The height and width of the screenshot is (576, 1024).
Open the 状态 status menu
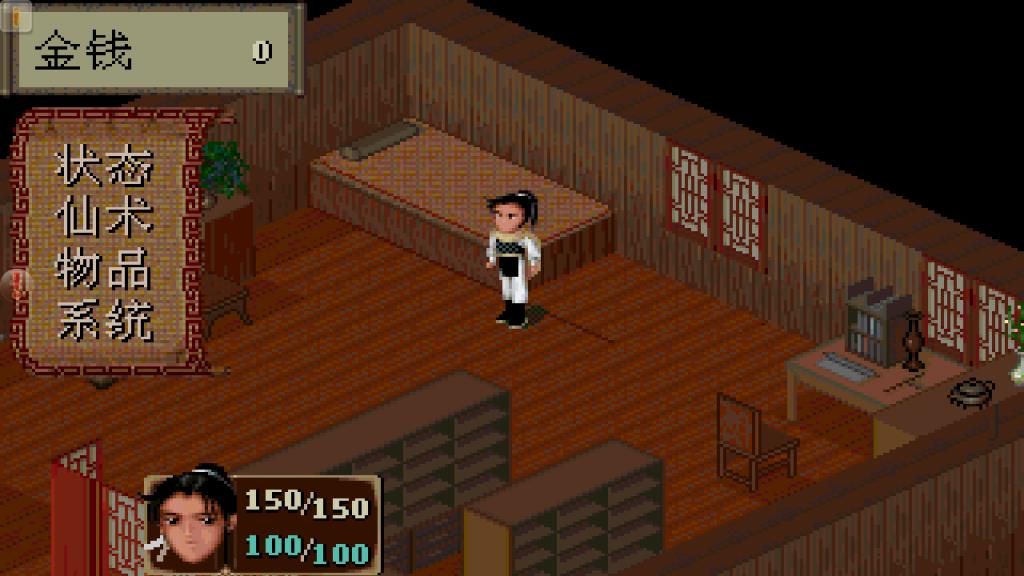pos(104,165)
